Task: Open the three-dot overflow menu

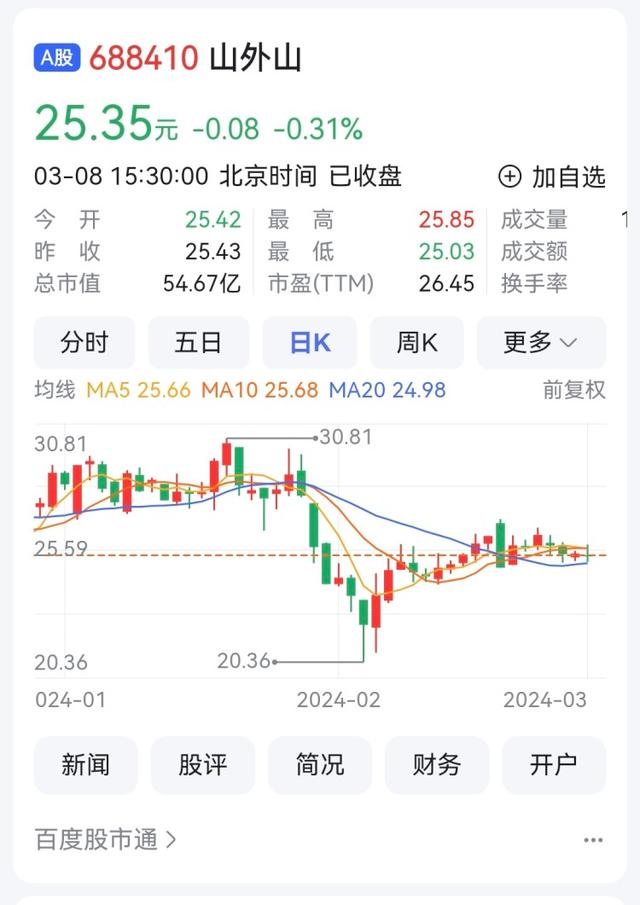Action: pyautogui.click(x=593, y=840)
